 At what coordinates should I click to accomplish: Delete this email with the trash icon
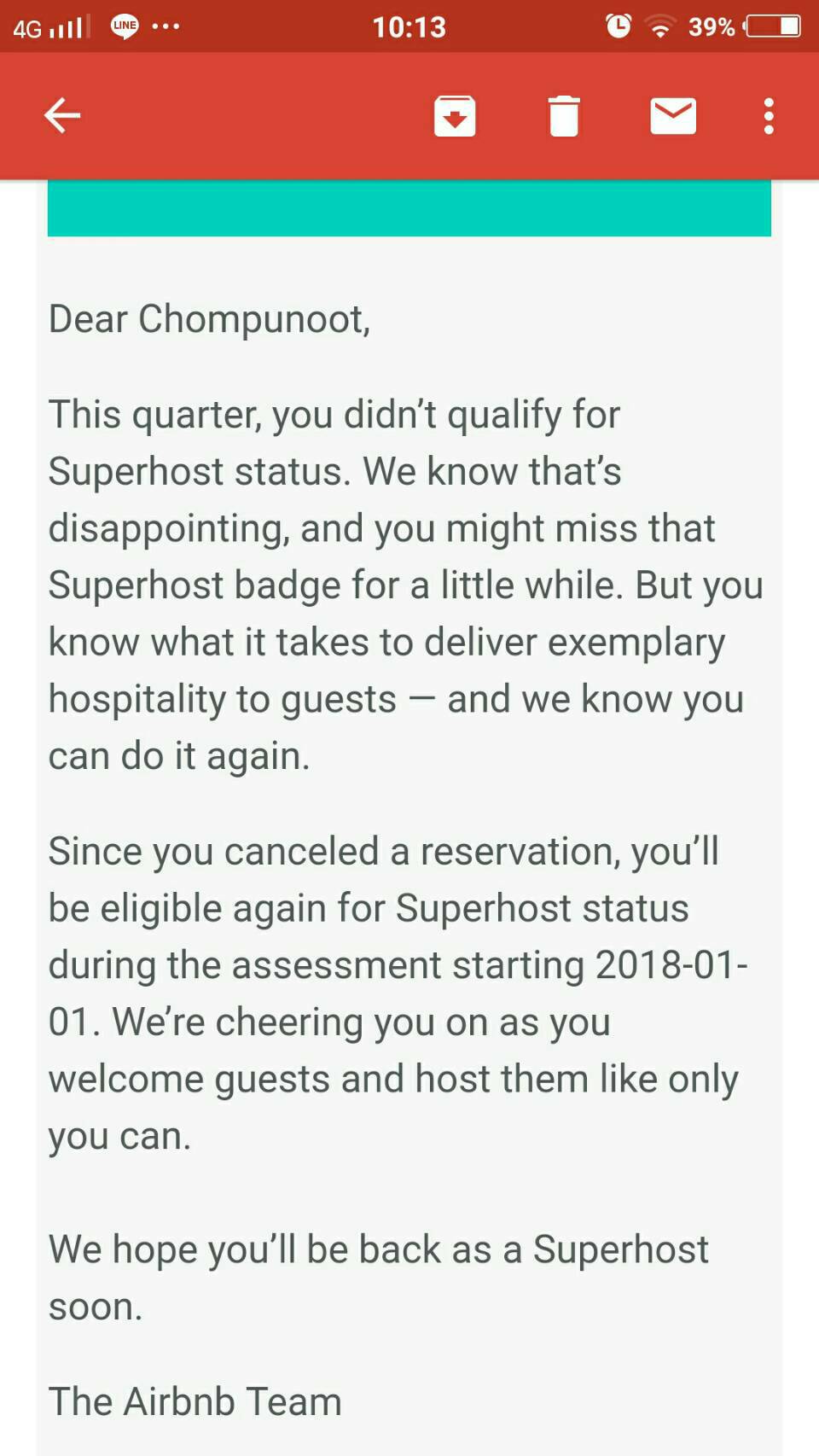[564, 116]
